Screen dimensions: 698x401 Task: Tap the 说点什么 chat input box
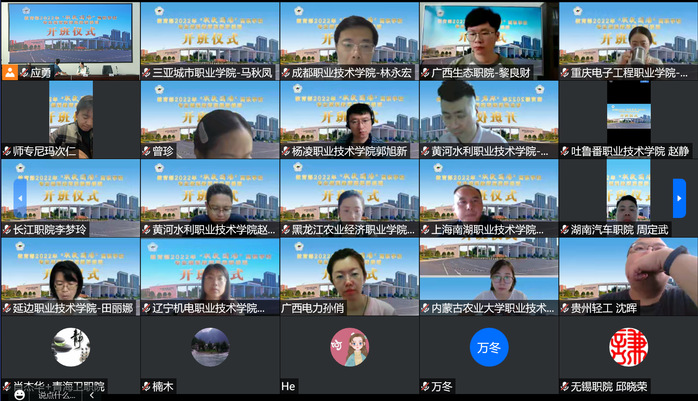point(57,394)
